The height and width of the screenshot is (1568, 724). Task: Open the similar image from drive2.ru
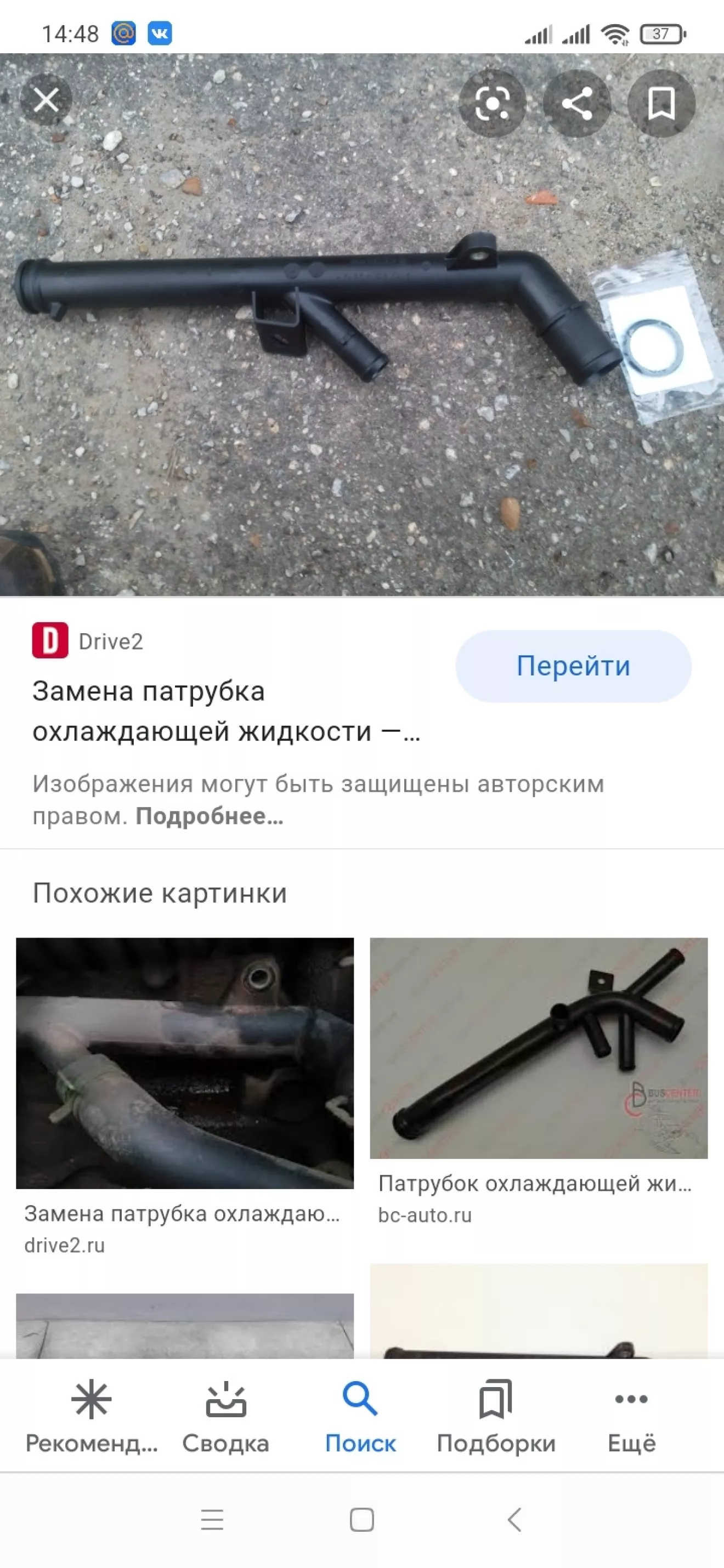(x=184, y=1063)
